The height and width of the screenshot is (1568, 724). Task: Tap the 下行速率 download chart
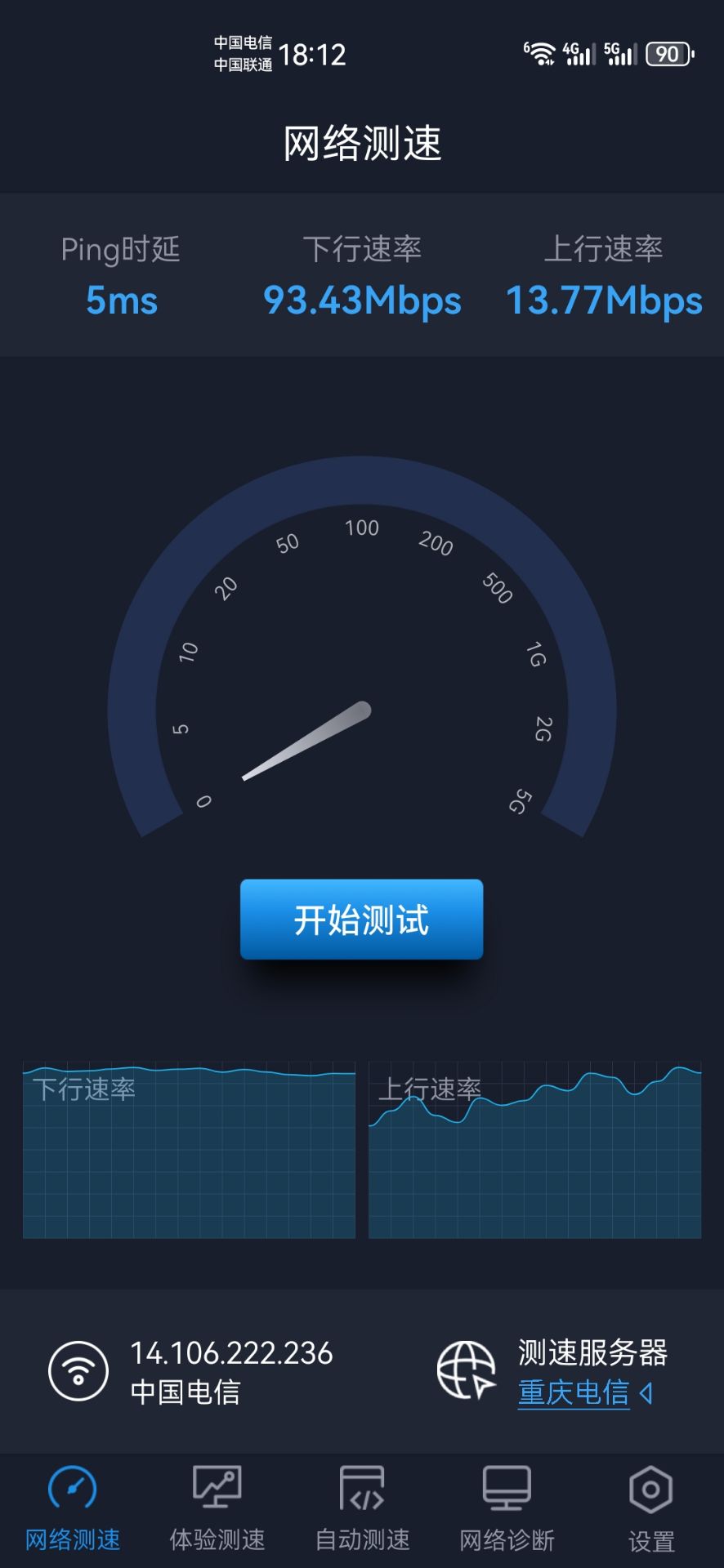point(189,1150)
